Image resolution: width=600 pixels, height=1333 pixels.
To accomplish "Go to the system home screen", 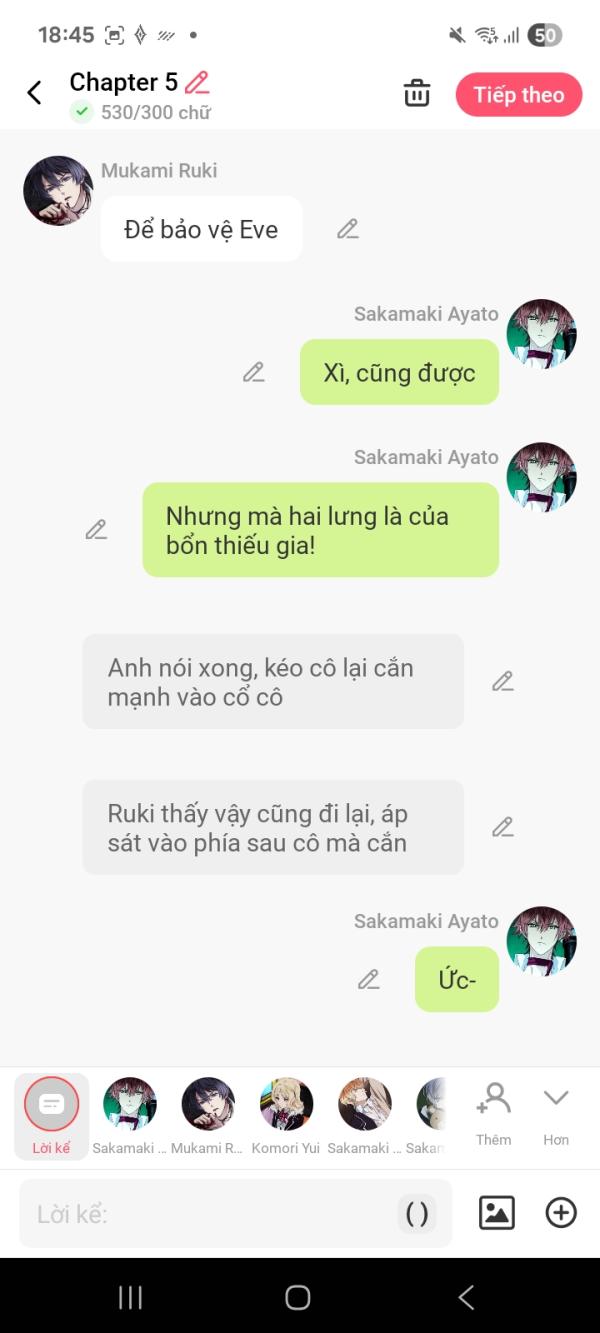I will point(298,1297).
